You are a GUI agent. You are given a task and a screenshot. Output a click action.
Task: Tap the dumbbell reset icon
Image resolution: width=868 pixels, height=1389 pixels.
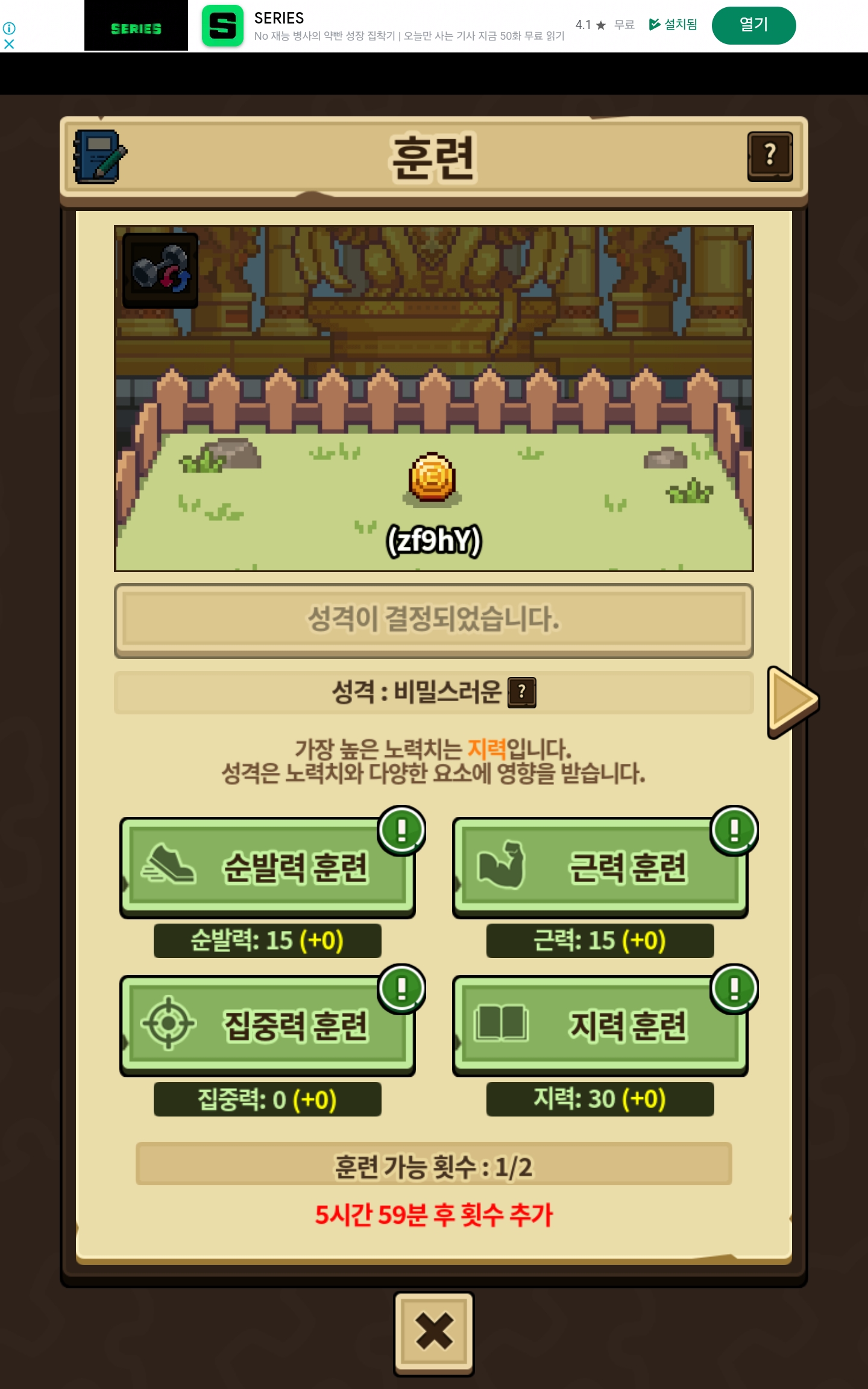tap(160, 271)
